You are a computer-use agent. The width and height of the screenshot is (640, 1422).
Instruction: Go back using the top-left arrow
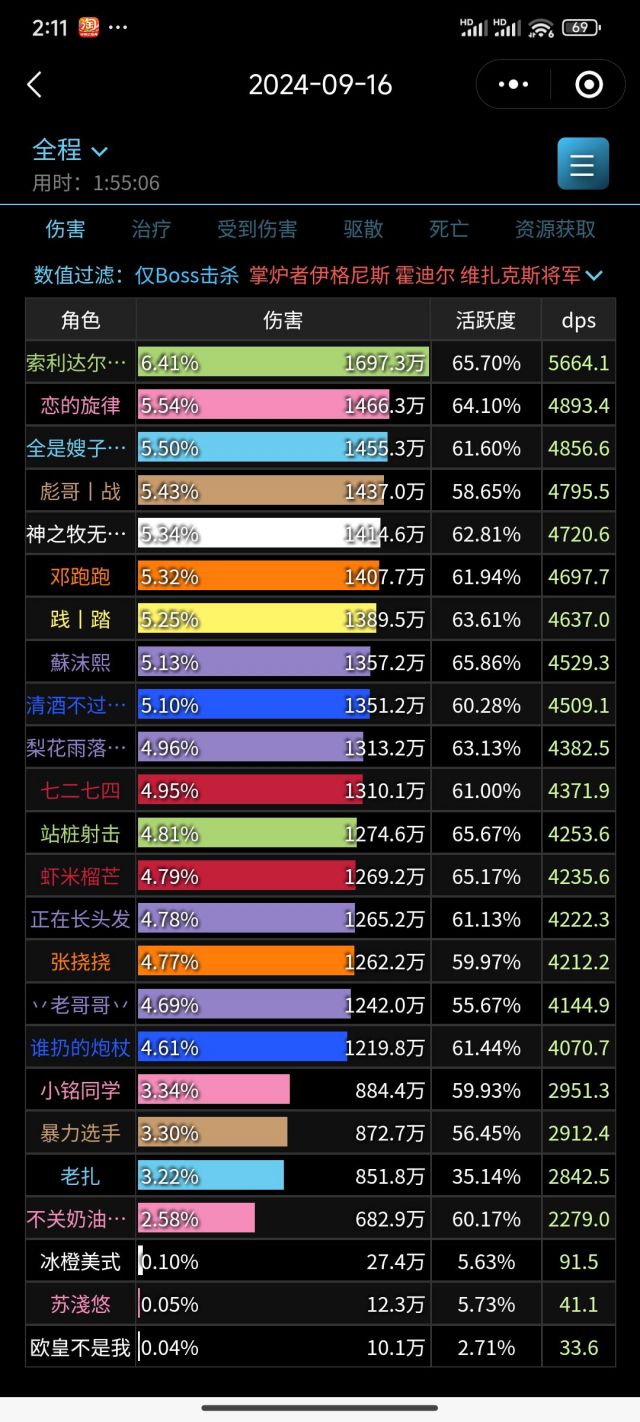(x=35, y=85)
